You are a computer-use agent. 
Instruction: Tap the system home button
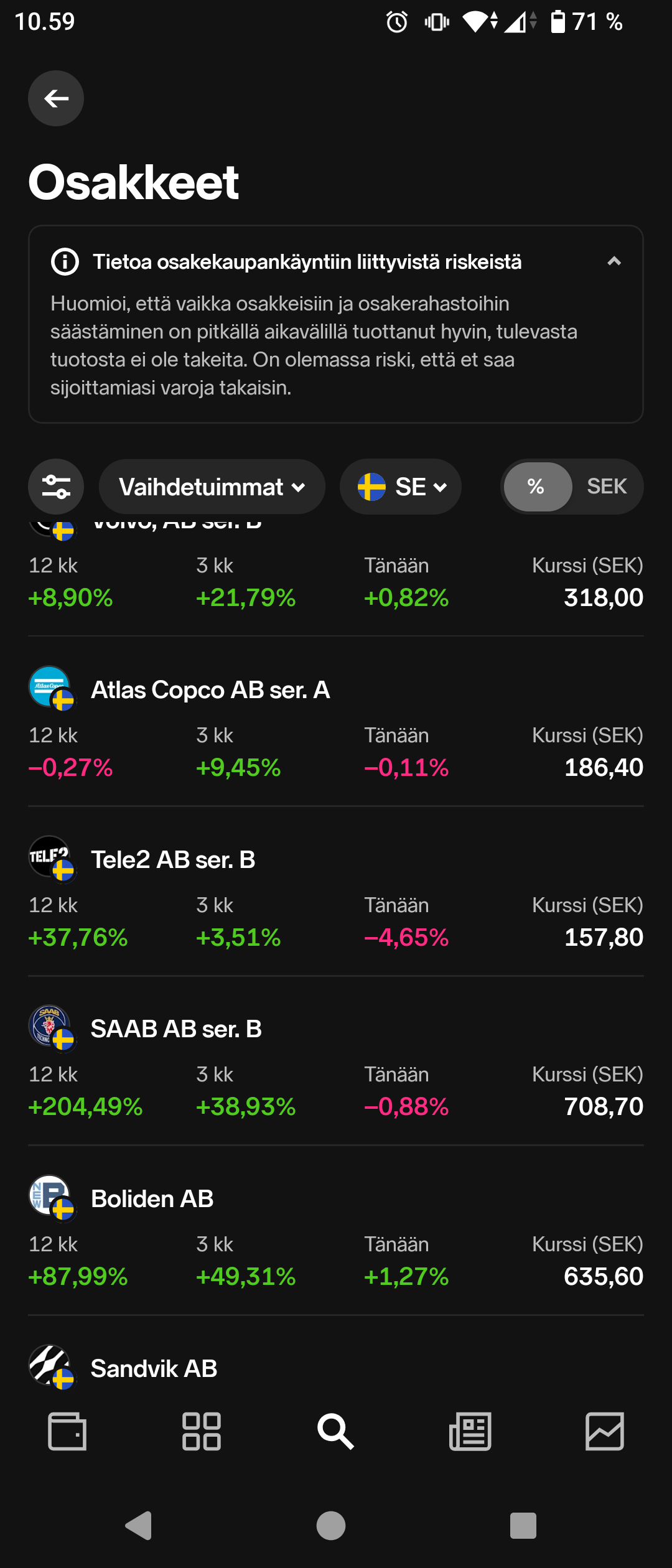click(331, 1526)
